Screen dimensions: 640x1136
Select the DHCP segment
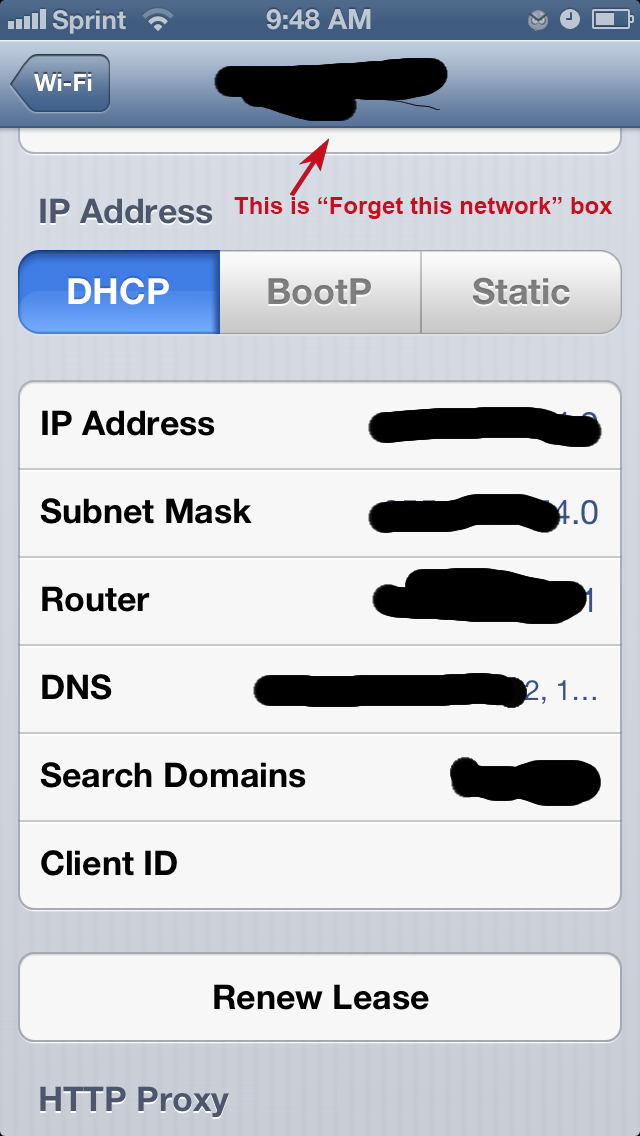[x=119, y=292]
